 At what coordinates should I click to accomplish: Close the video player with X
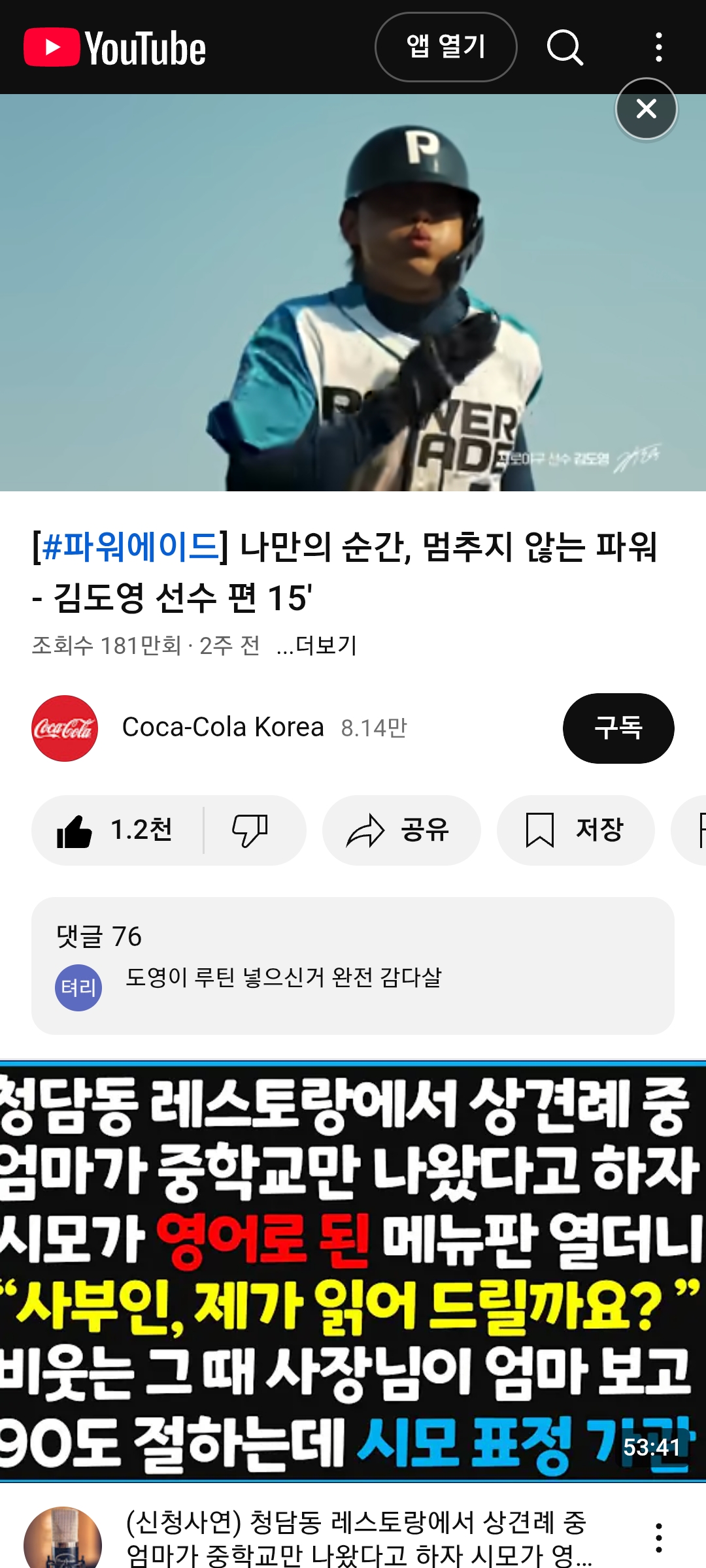[646, 108]
